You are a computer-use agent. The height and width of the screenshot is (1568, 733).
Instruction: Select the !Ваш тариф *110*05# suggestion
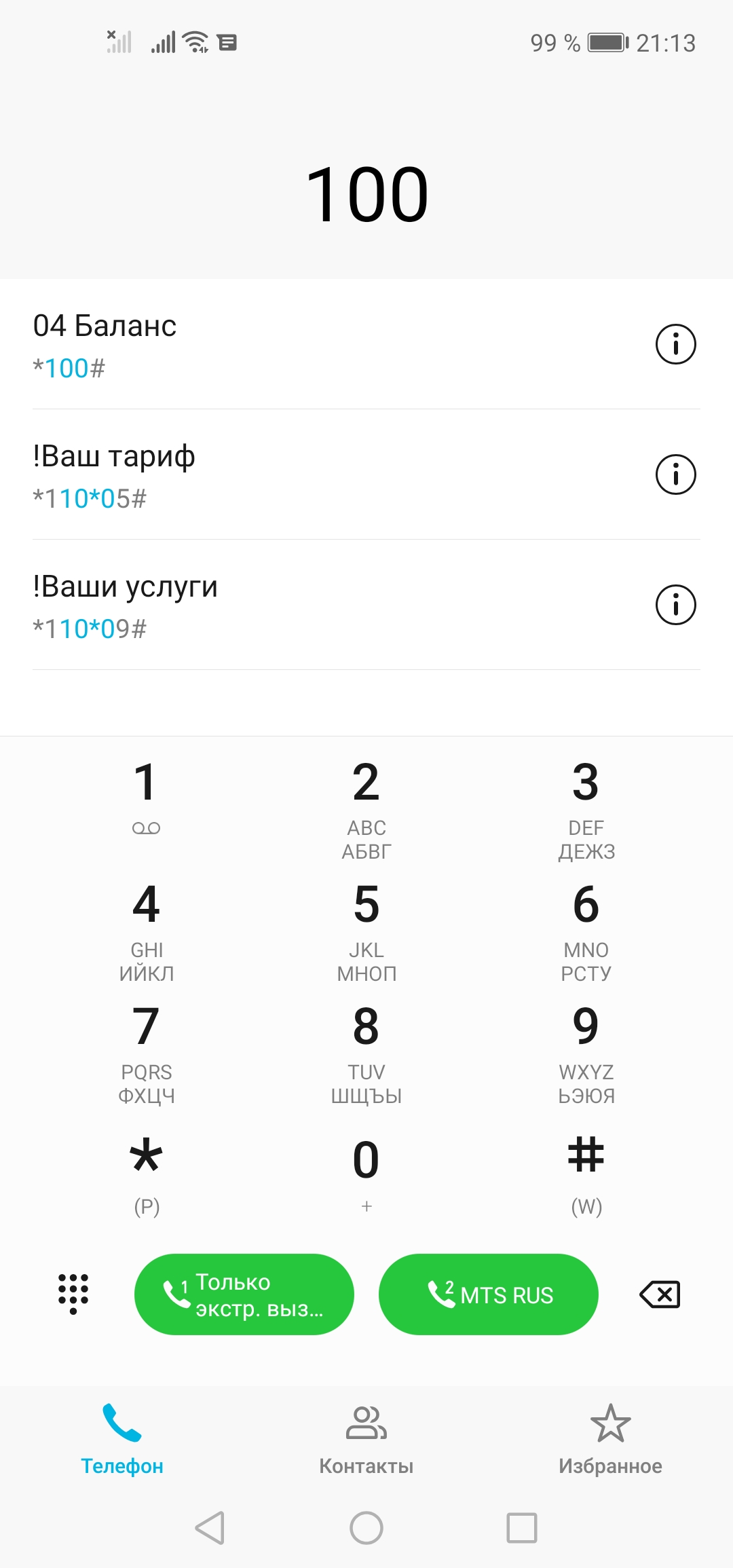tap(305, 475)
